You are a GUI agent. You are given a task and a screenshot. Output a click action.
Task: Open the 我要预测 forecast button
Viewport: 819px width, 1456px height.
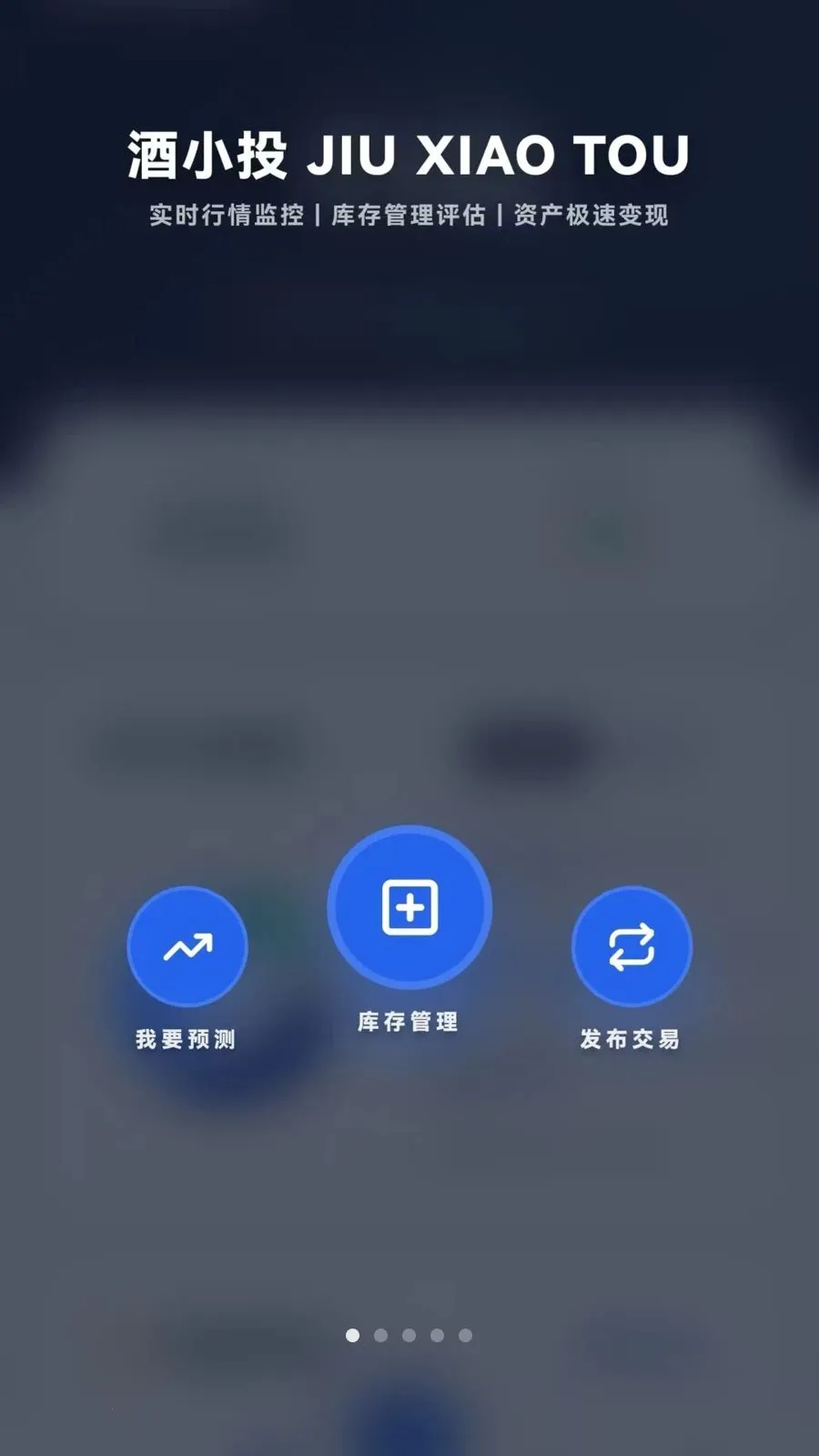[x=187, y=947]
